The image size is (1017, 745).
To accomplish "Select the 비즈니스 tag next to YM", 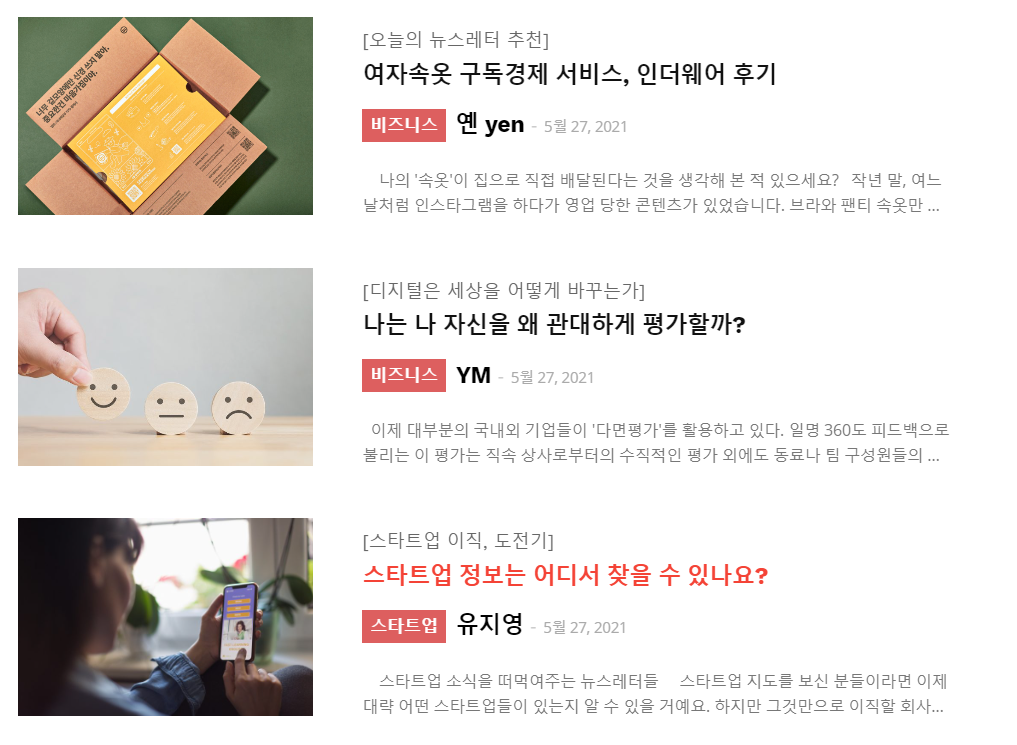I will (x=404, y=375).
